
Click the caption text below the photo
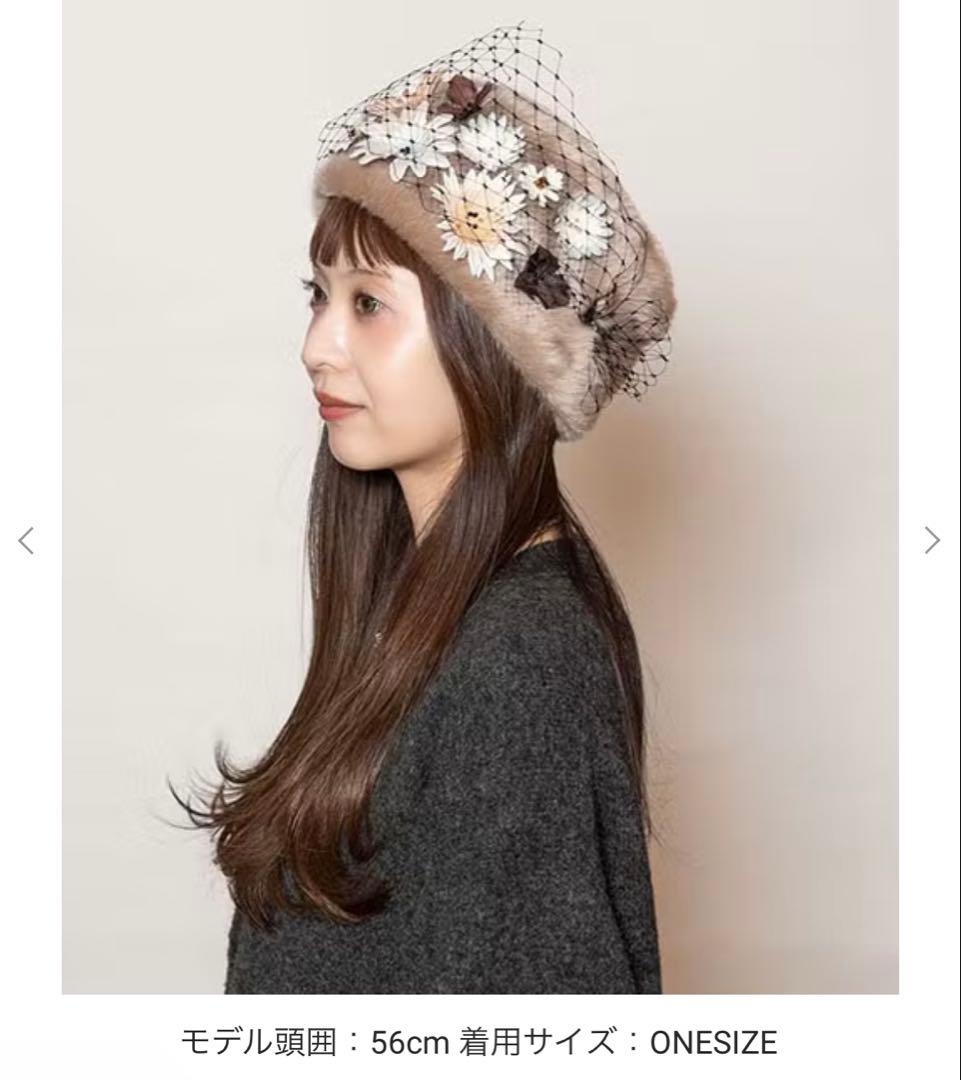(480, 1043)
